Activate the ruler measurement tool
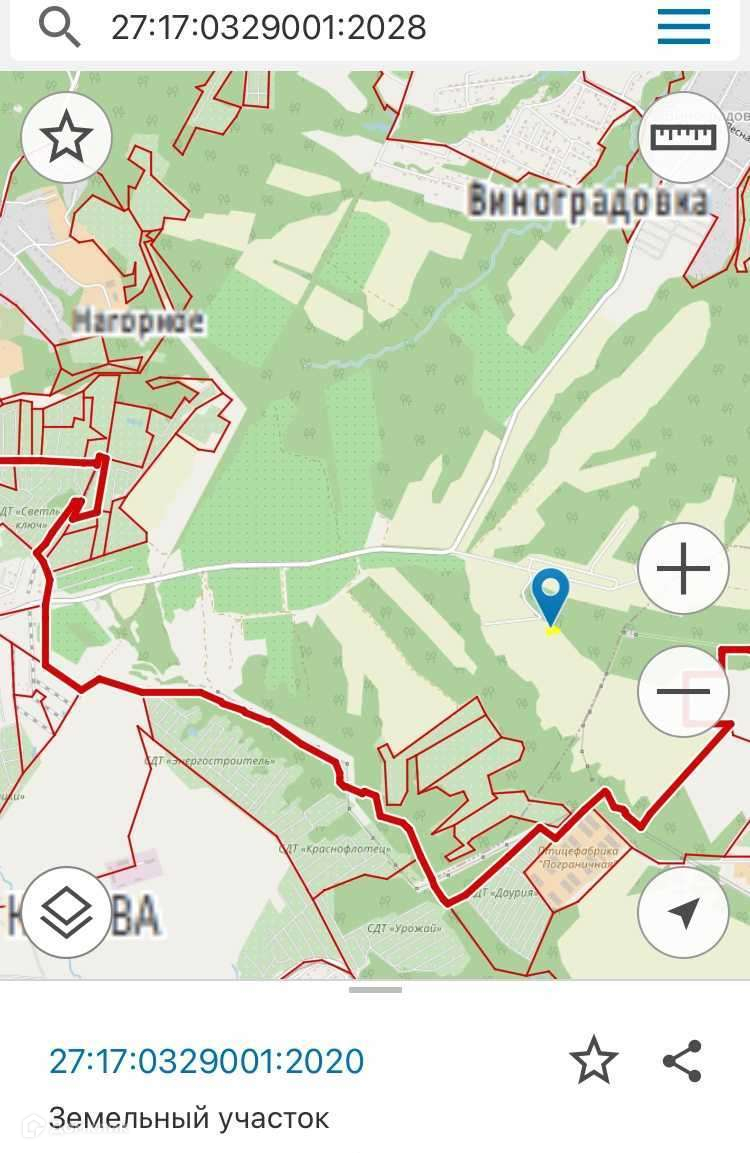 point(684,137)
